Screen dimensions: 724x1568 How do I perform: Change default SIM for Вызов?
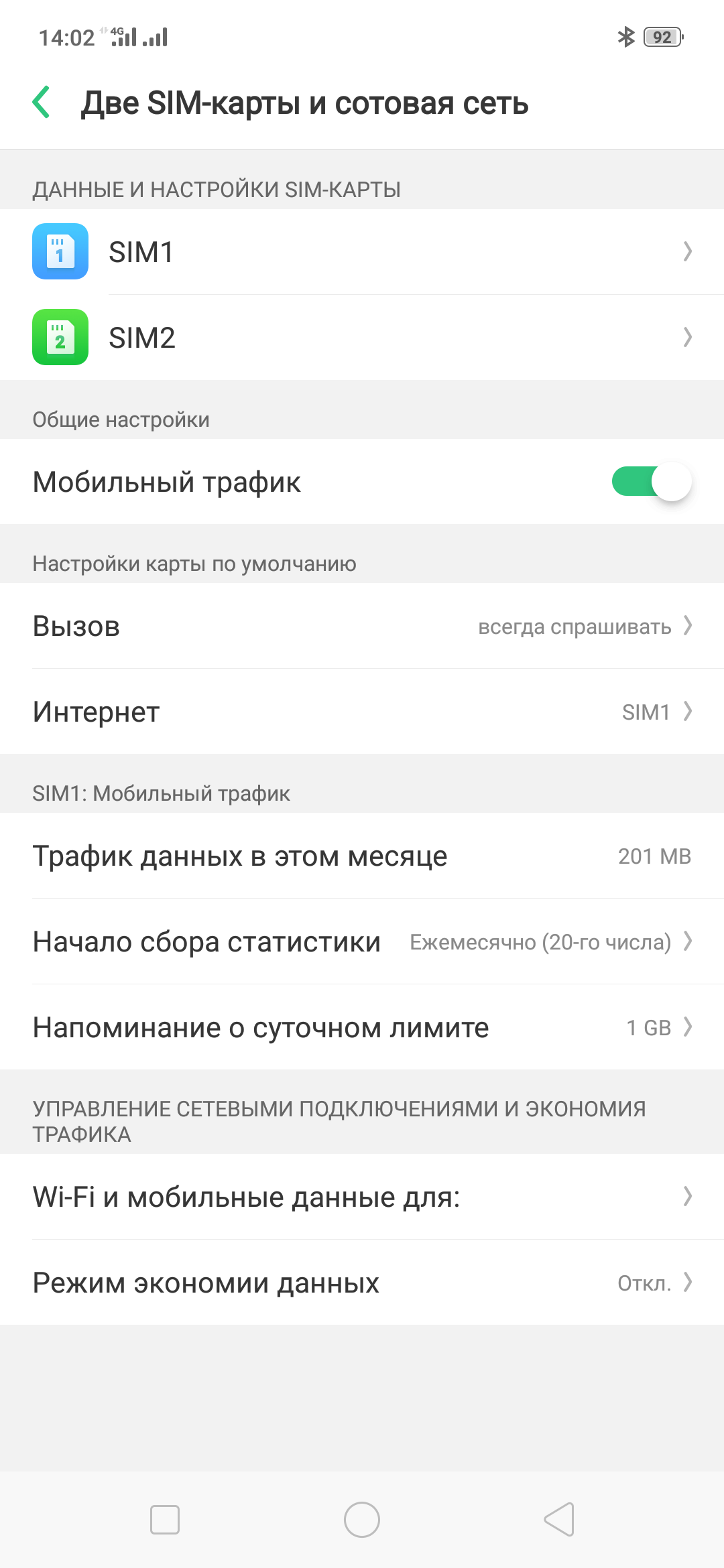(x=362, y=627)
